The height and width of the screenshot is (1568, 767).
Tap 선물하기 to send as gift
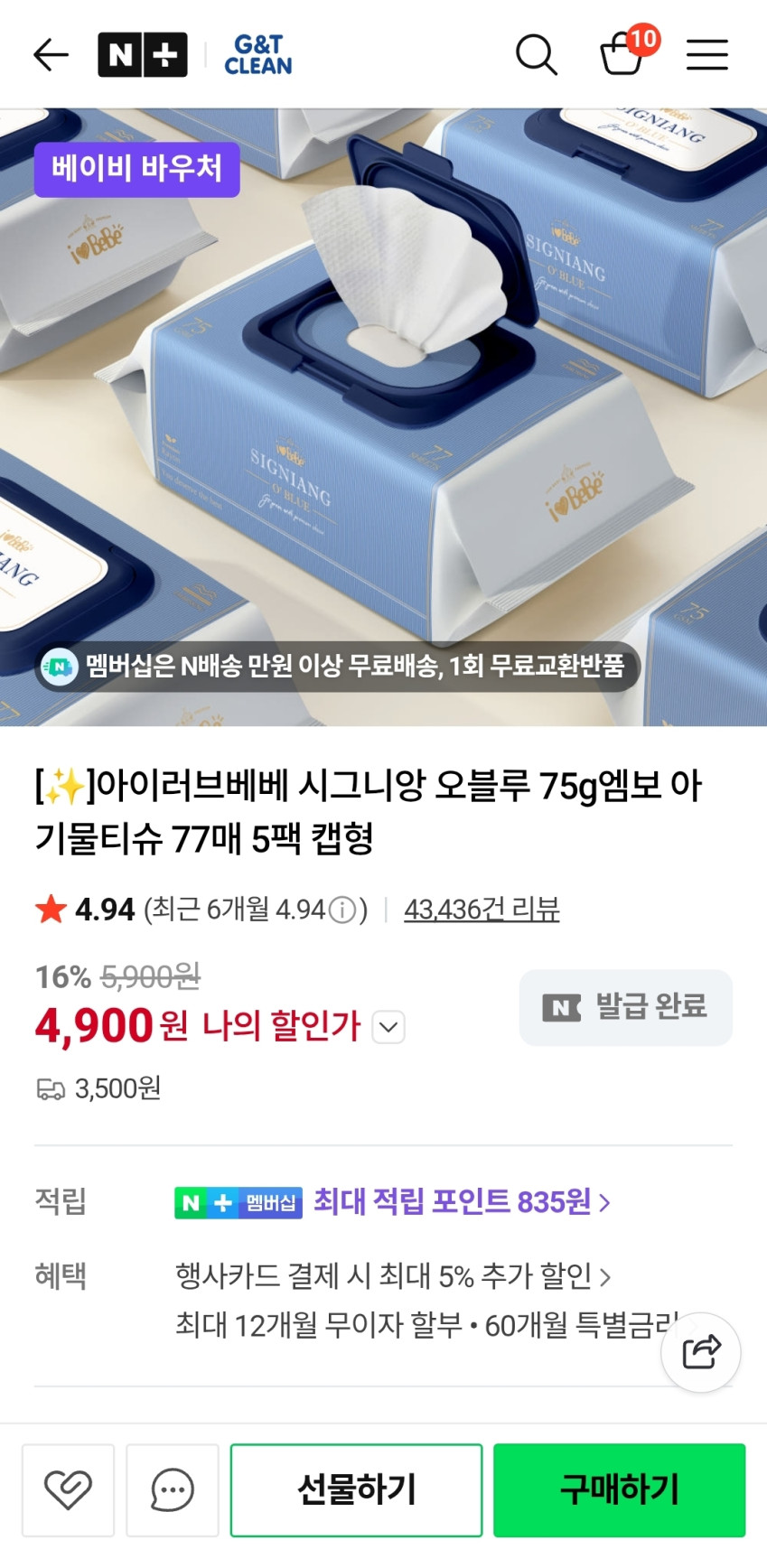point(357,1490)
